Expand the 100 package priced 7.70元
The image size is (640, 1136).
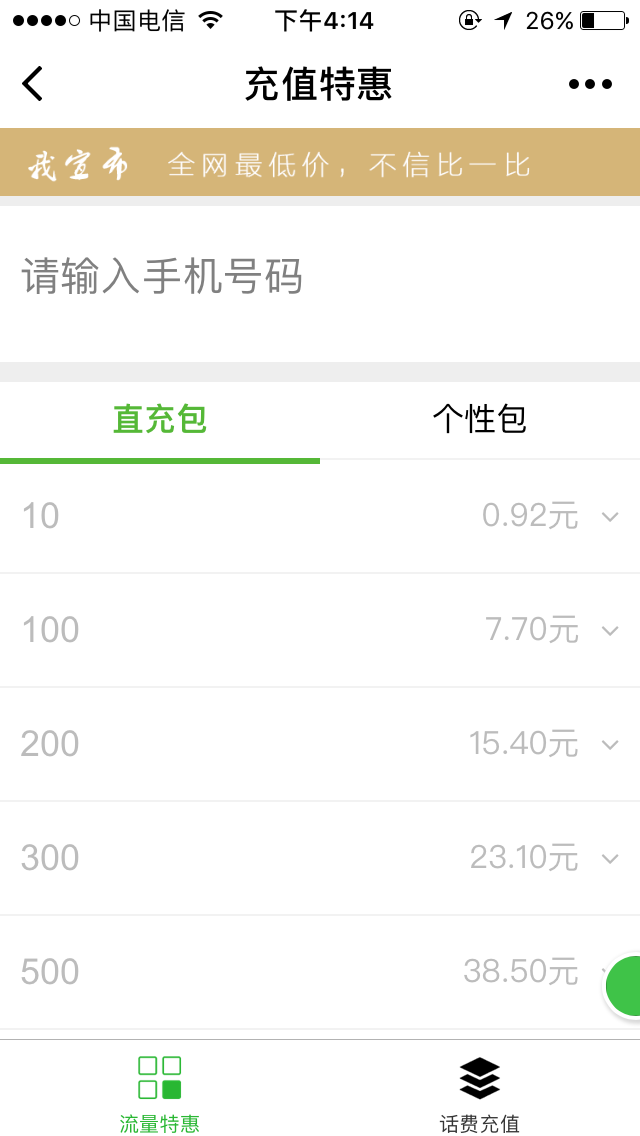320,630
